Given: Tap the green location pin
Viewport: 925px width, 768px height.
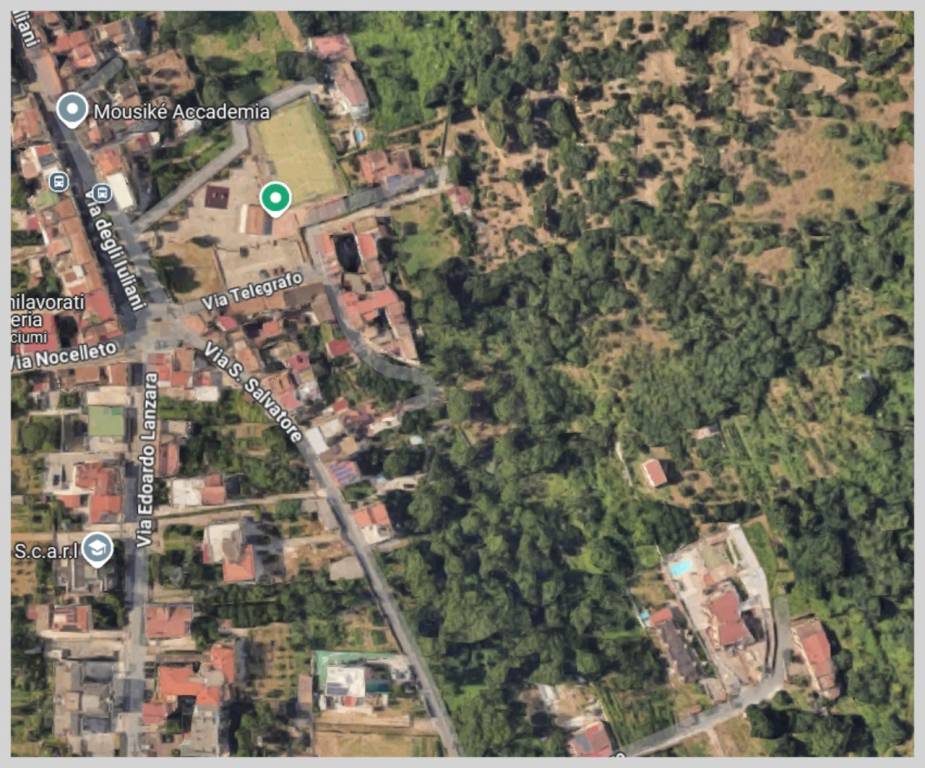Looking at the screenshot, I should [275, 197].
